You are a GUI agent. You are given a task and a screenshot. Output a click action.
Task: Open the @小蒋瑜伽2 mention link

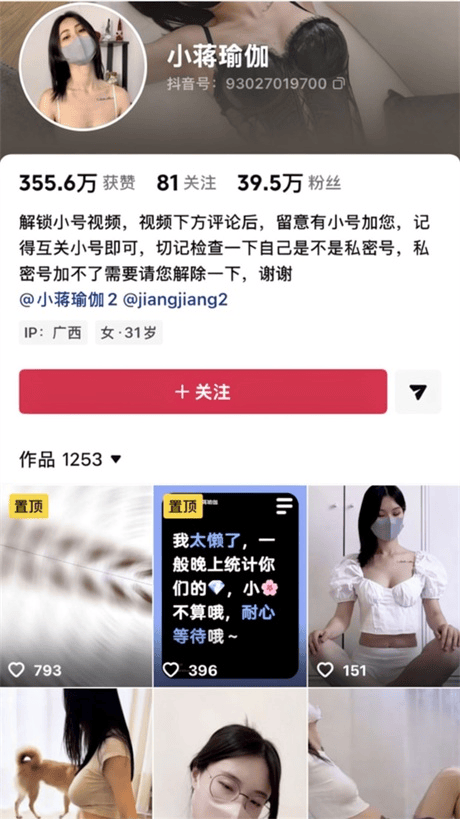coord(66,300)
